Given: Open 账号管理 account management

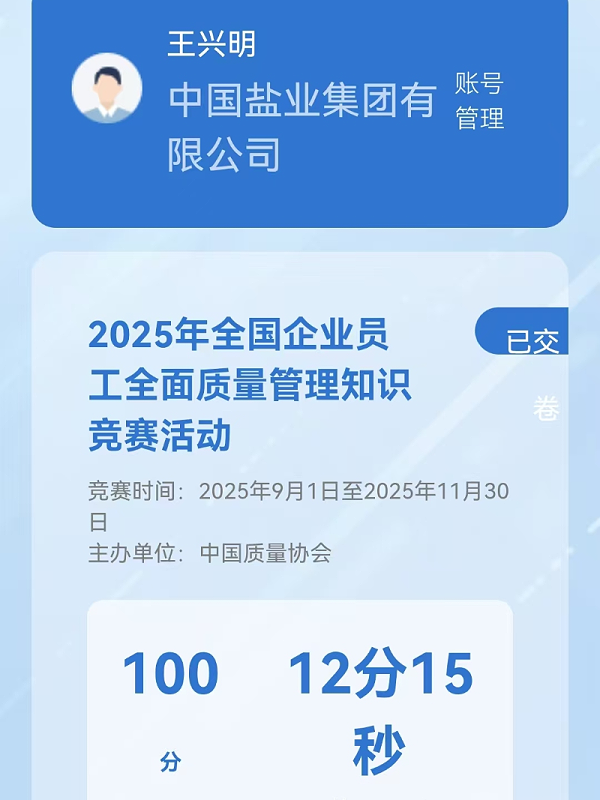Looking at the screenshot, I should tap(480, 101).
